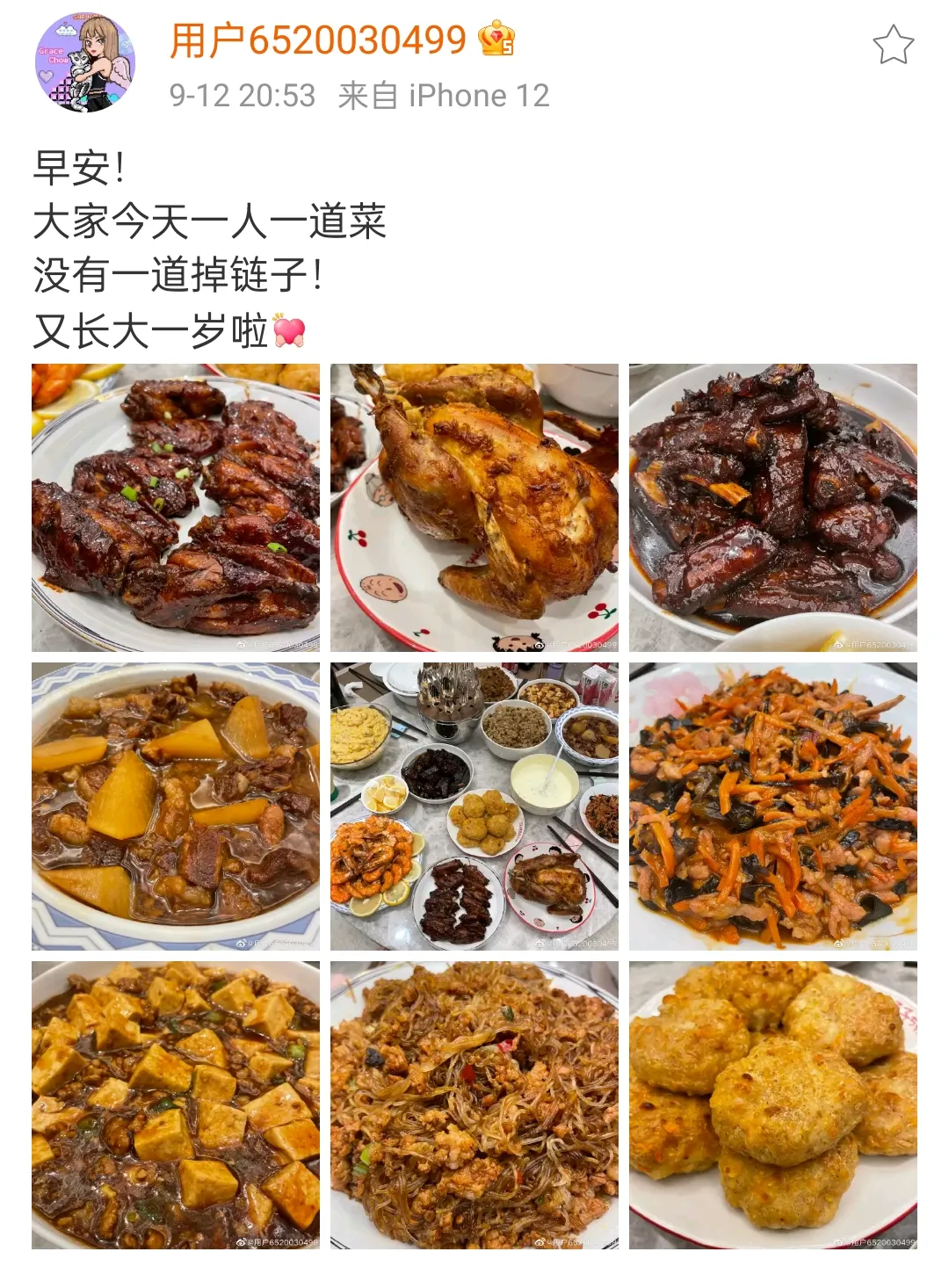This screenshot has width=949, height=1288.
Task: Favorite this post with the star icon
Action: (893, 46)
